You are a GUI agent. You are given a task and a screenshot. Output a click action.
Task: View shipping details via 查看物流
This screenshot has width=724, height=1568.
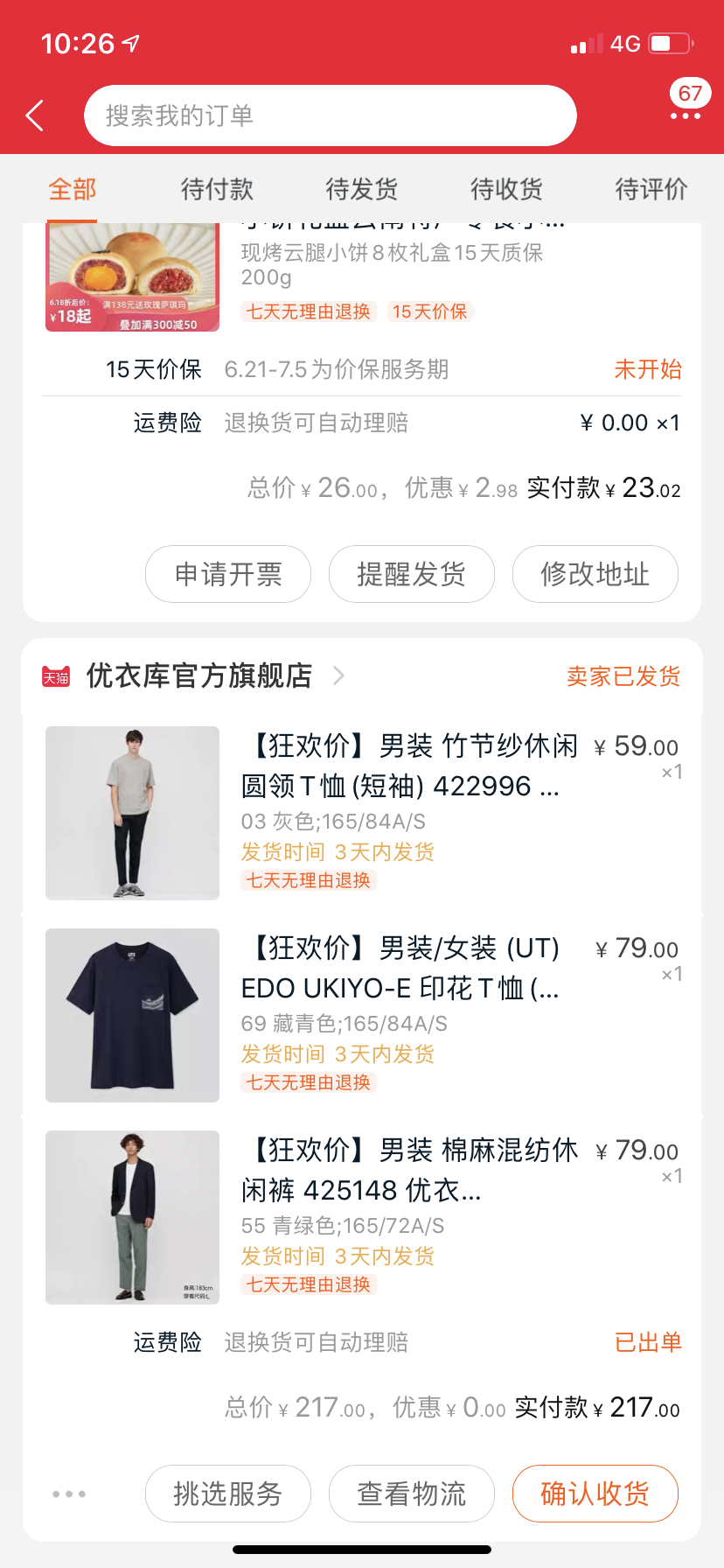point(412,1494)
